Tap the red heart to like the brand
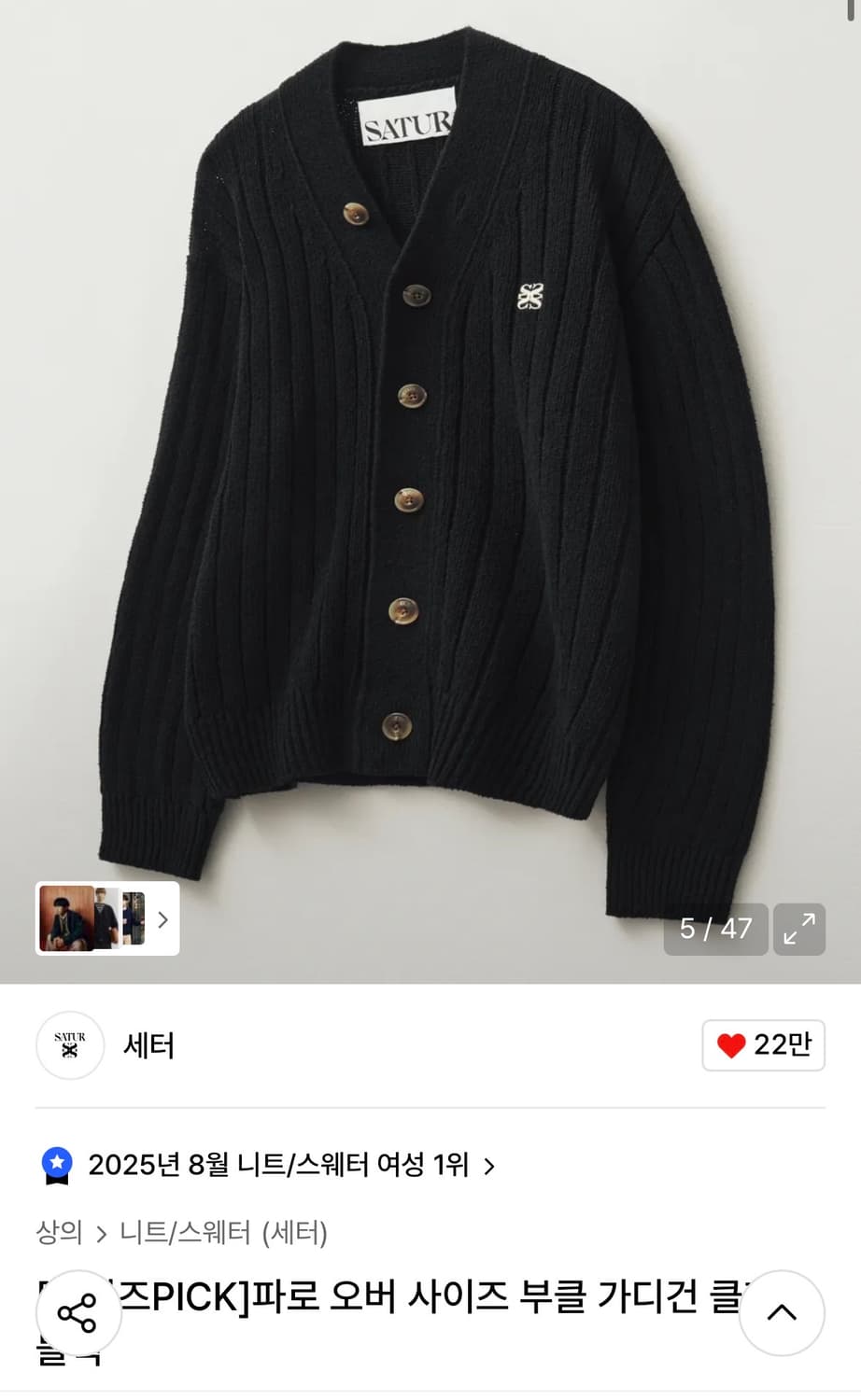 click(730, 1046)
